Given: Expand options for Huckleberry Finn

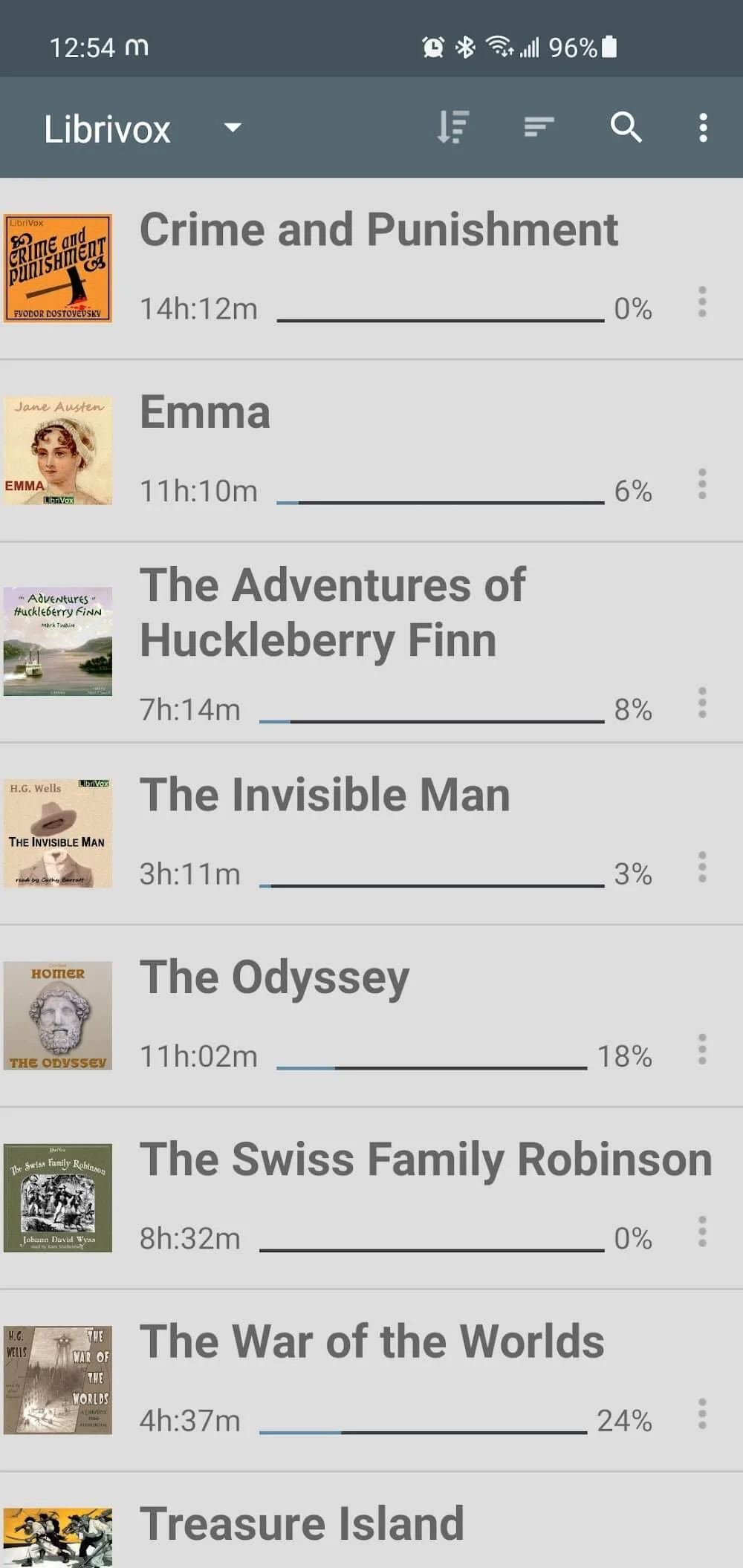Looking at the screenshot, I should pos(702,703).
